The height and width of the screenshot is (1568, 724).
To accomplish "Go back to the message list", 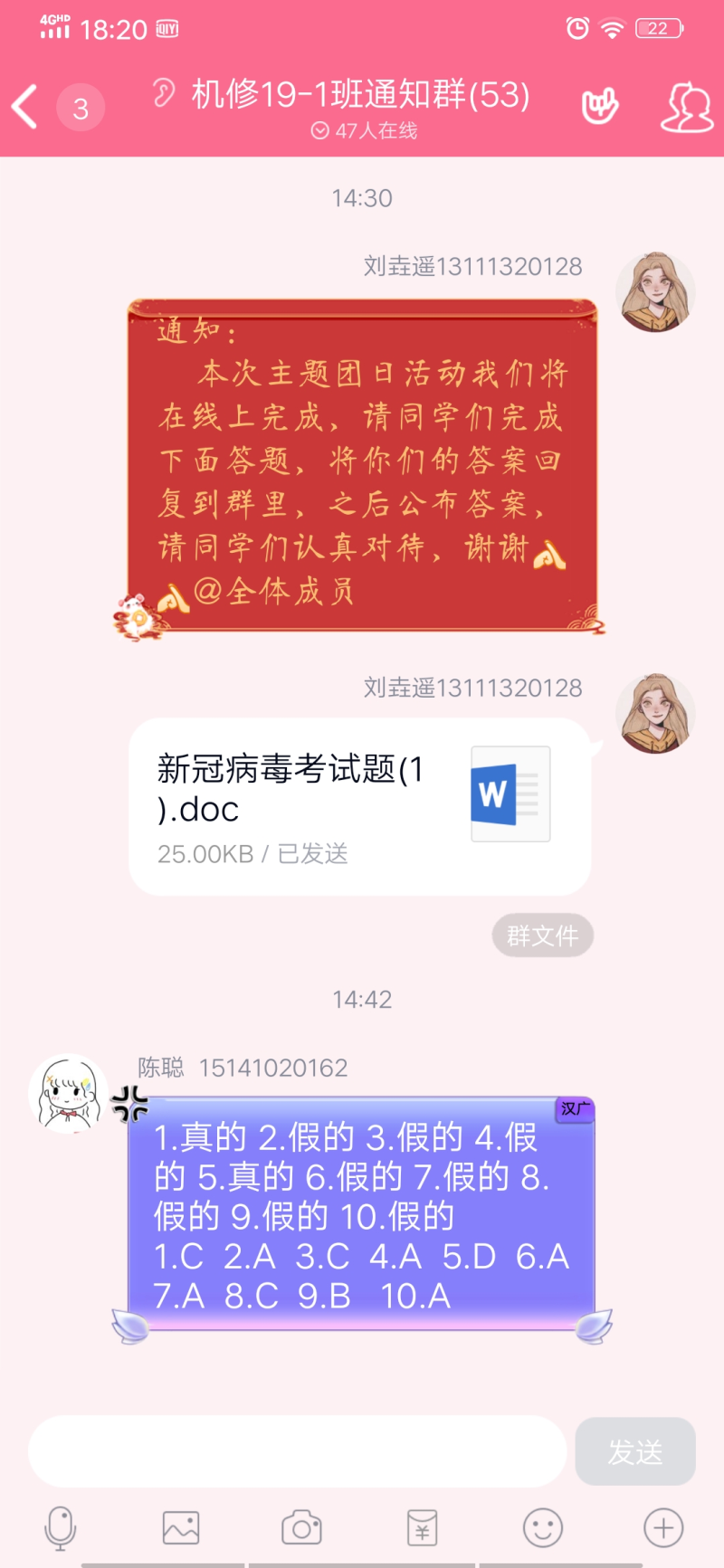I will pyautogui.click(x=25, y=107).
